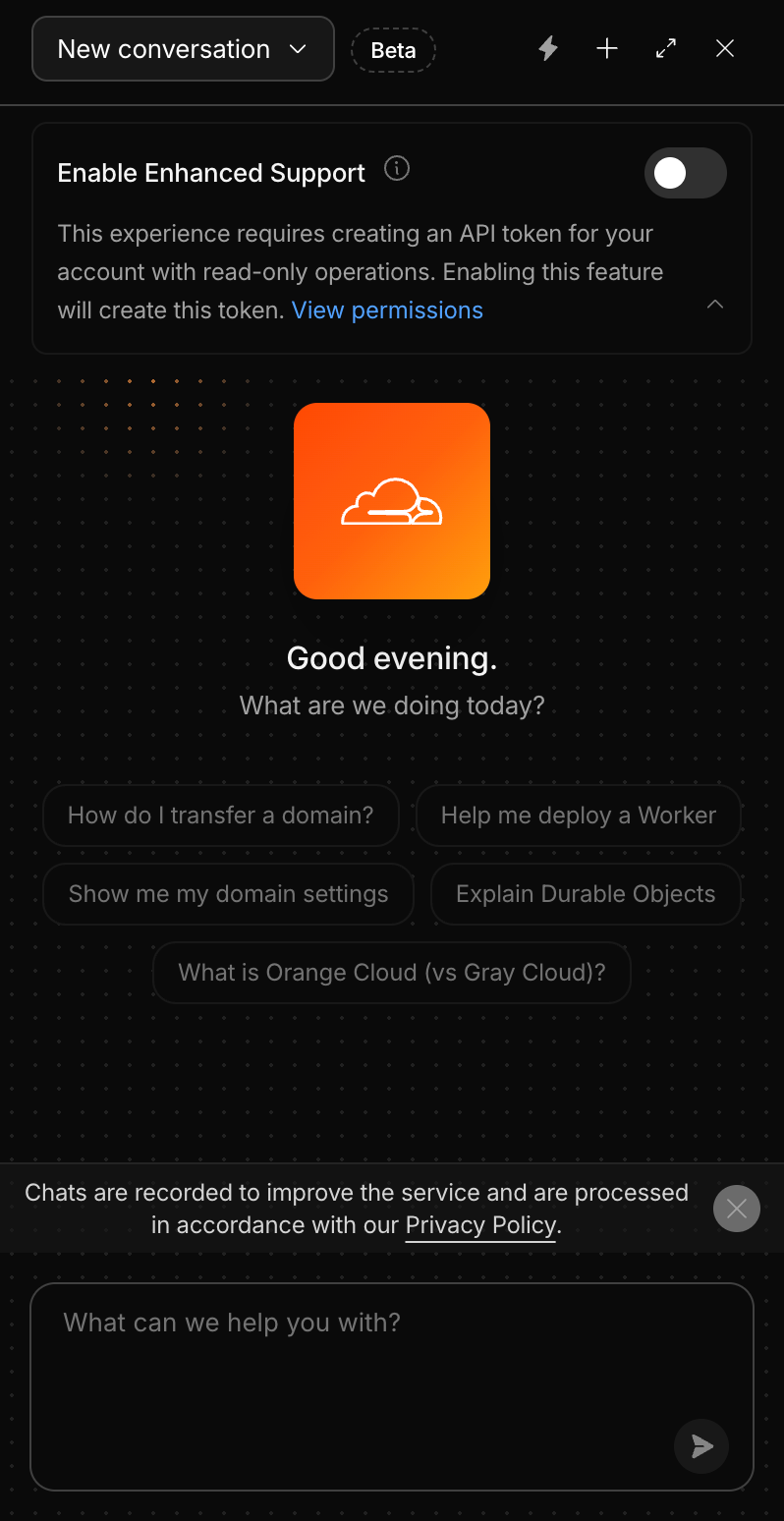The image size is (784, 1521).
Task: Send the message with the arrow button
Action: pyautogui.click(x=701, y=1445)
